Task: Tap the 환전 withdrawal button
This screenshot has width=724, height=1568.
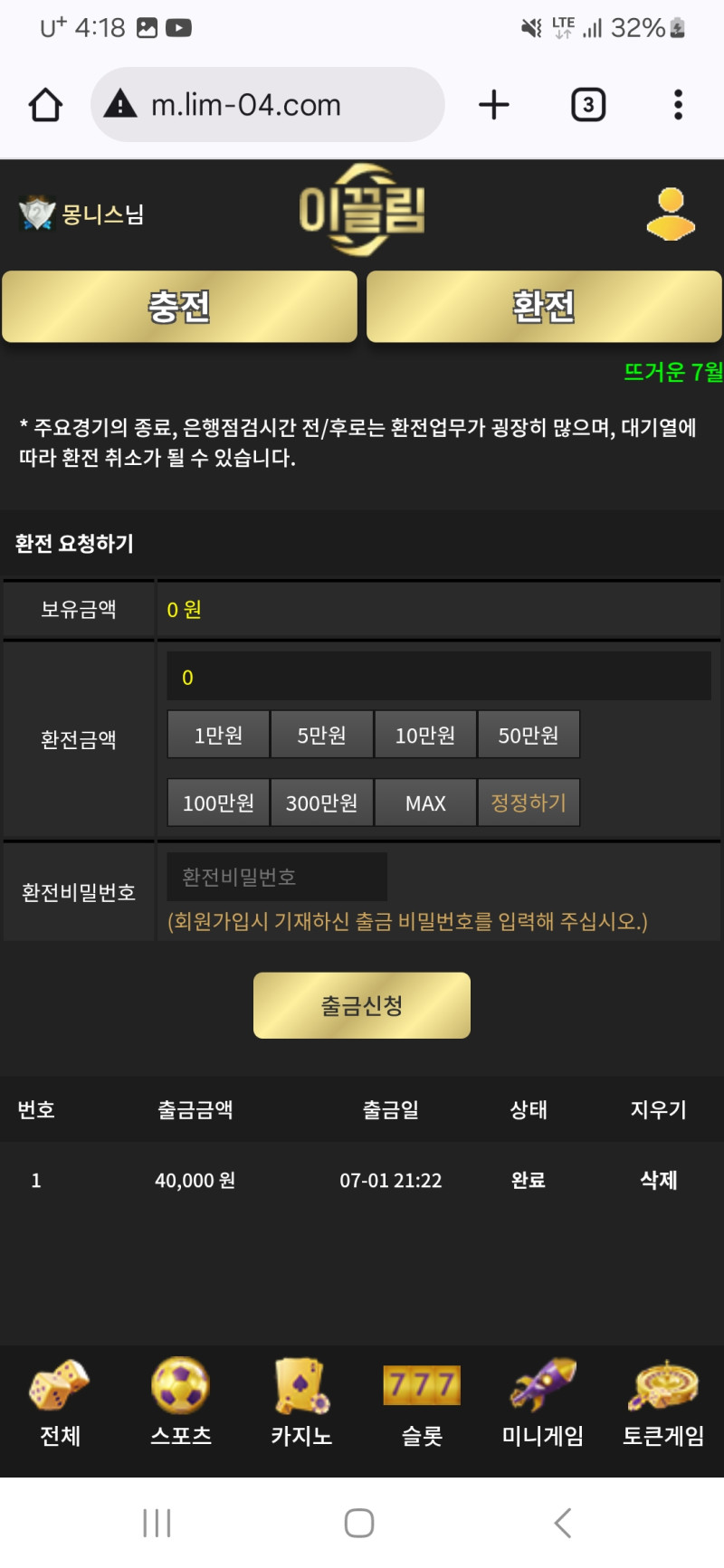Action: click(x=544, y=307)
